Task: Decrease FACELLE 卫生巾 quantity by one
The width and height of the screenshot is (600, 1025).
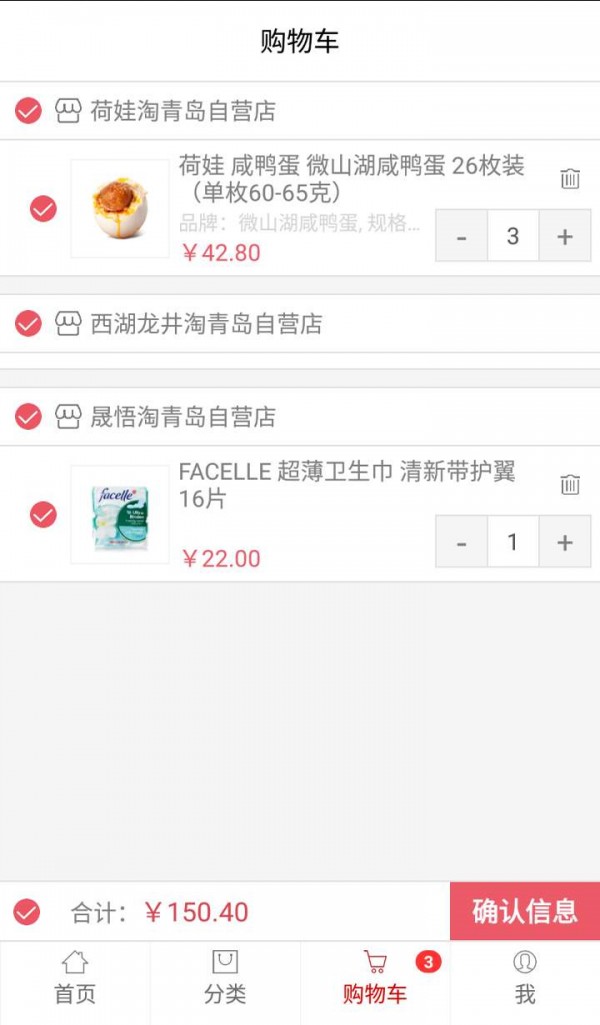Action: (x=462, y=543)
